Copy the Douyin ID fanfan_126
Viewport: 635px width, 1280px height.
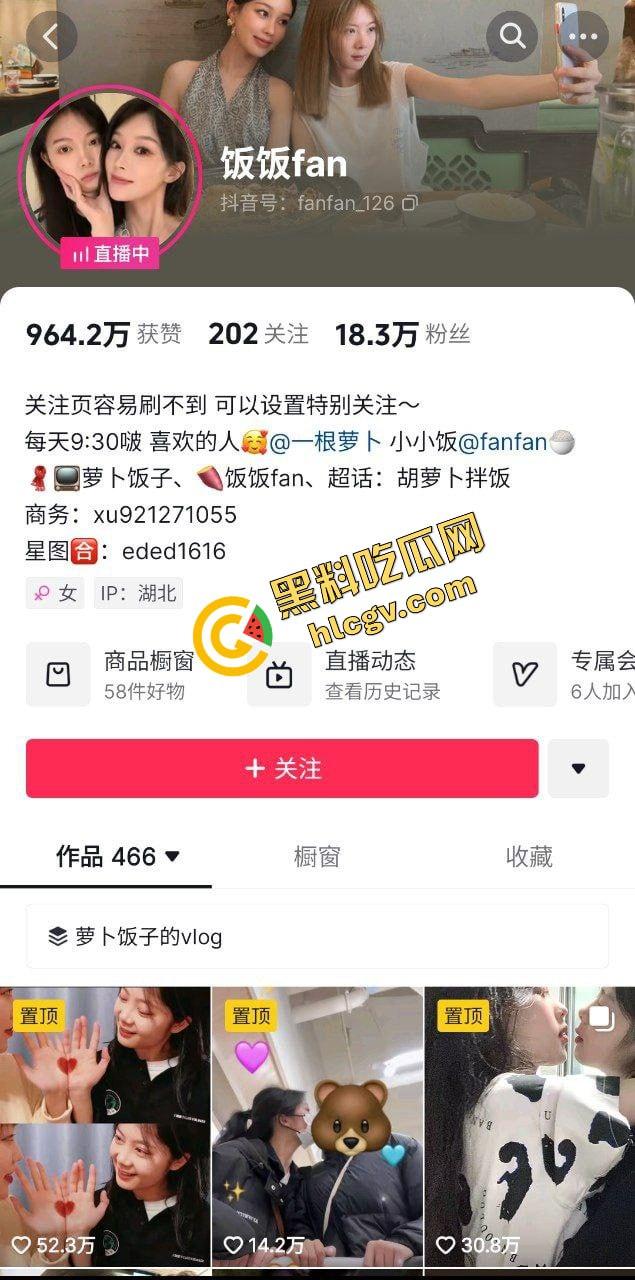[x=409, y=203]
